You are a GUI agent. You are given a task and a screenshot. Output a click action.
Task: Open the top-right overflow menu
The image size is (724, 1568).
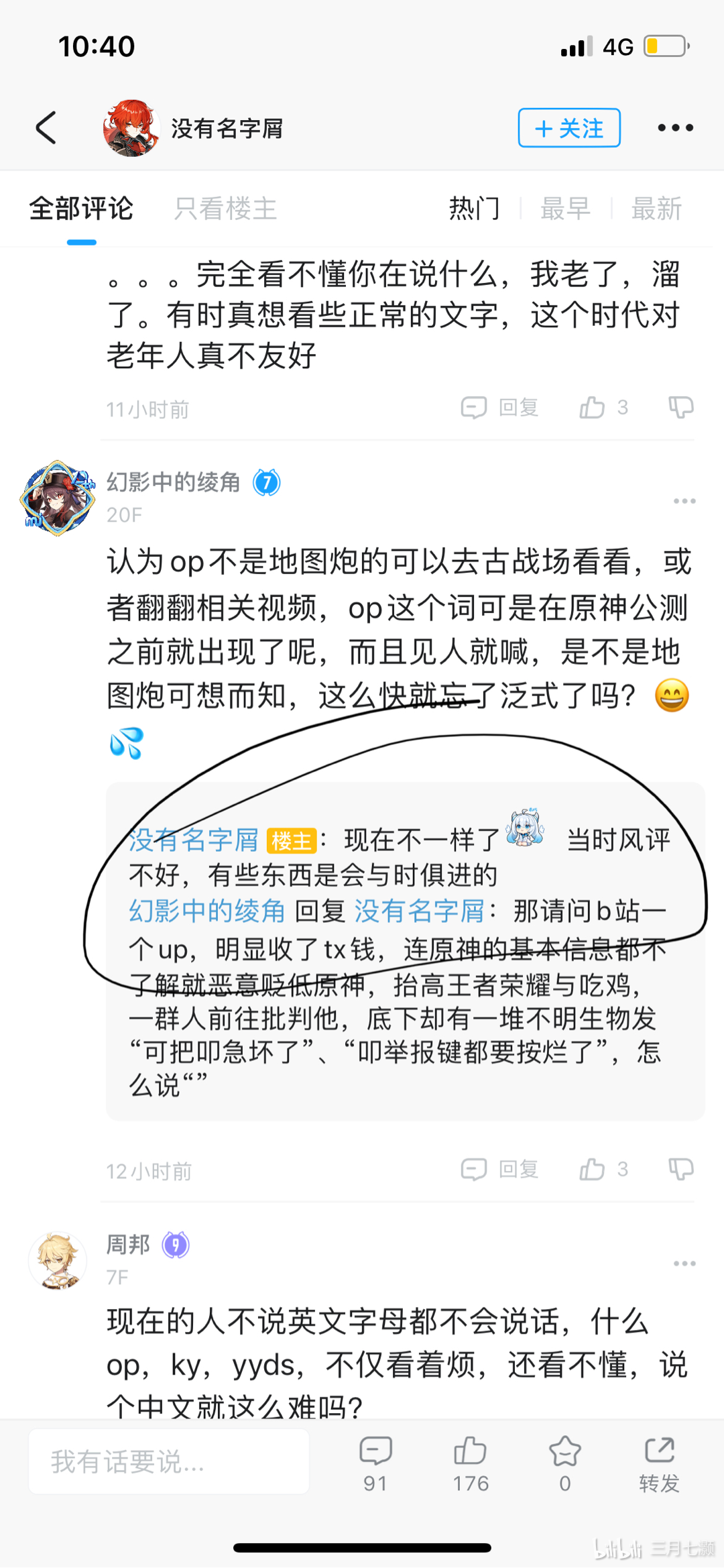point(675,127)
